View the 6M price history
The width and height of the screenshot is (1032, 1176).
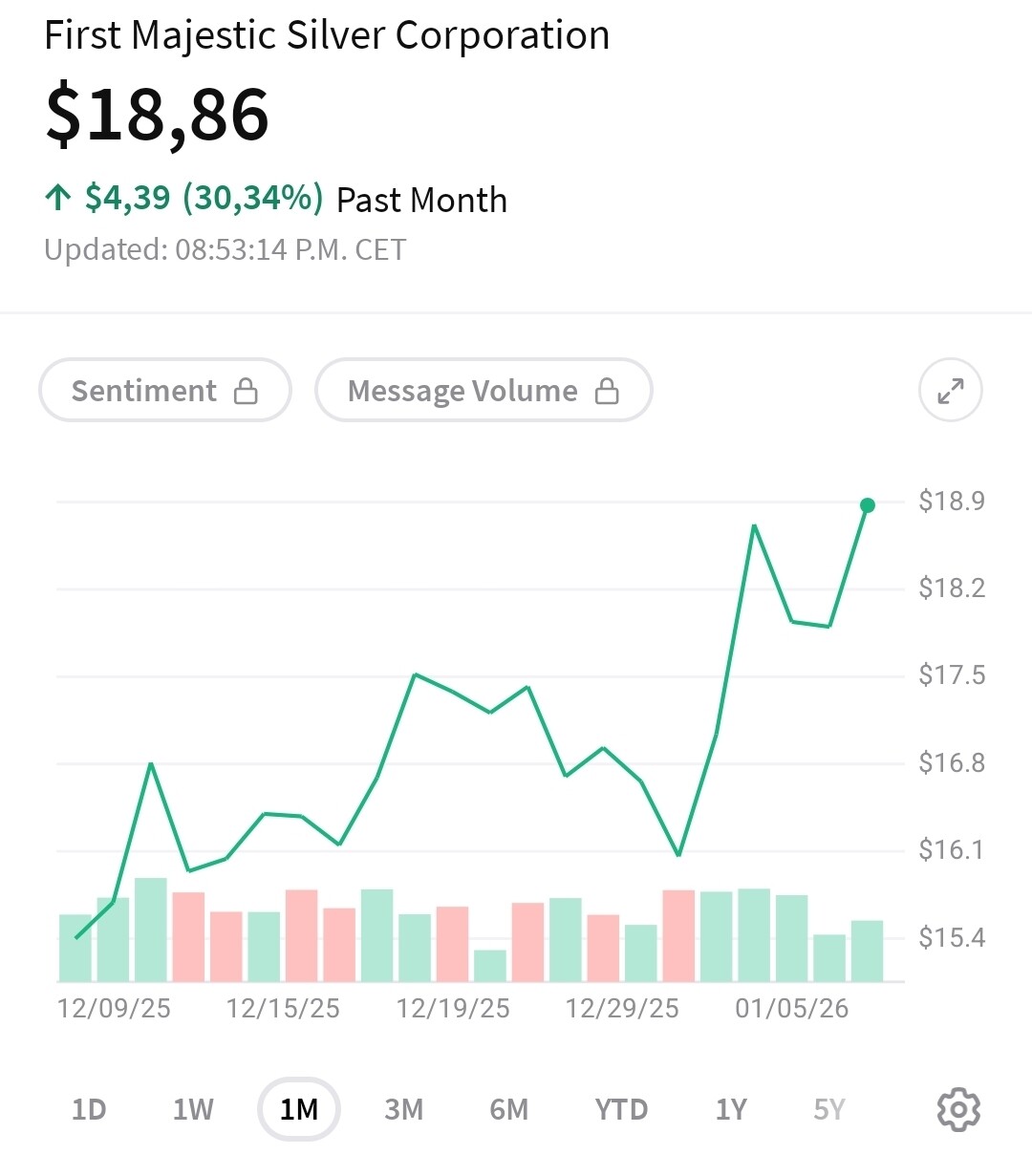(508, 1109)
